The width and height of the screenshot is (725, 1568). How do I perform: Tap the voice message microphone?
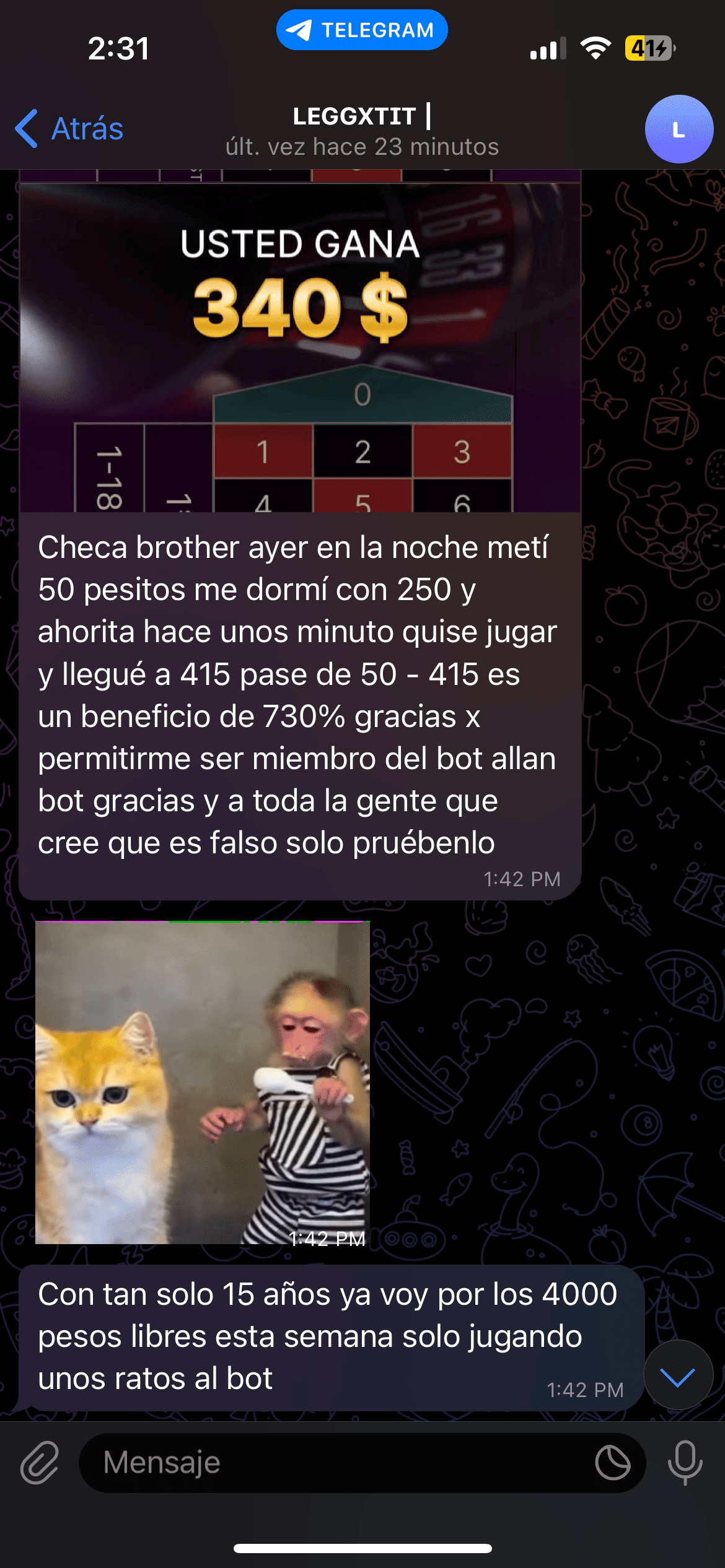coord(685,1463)
